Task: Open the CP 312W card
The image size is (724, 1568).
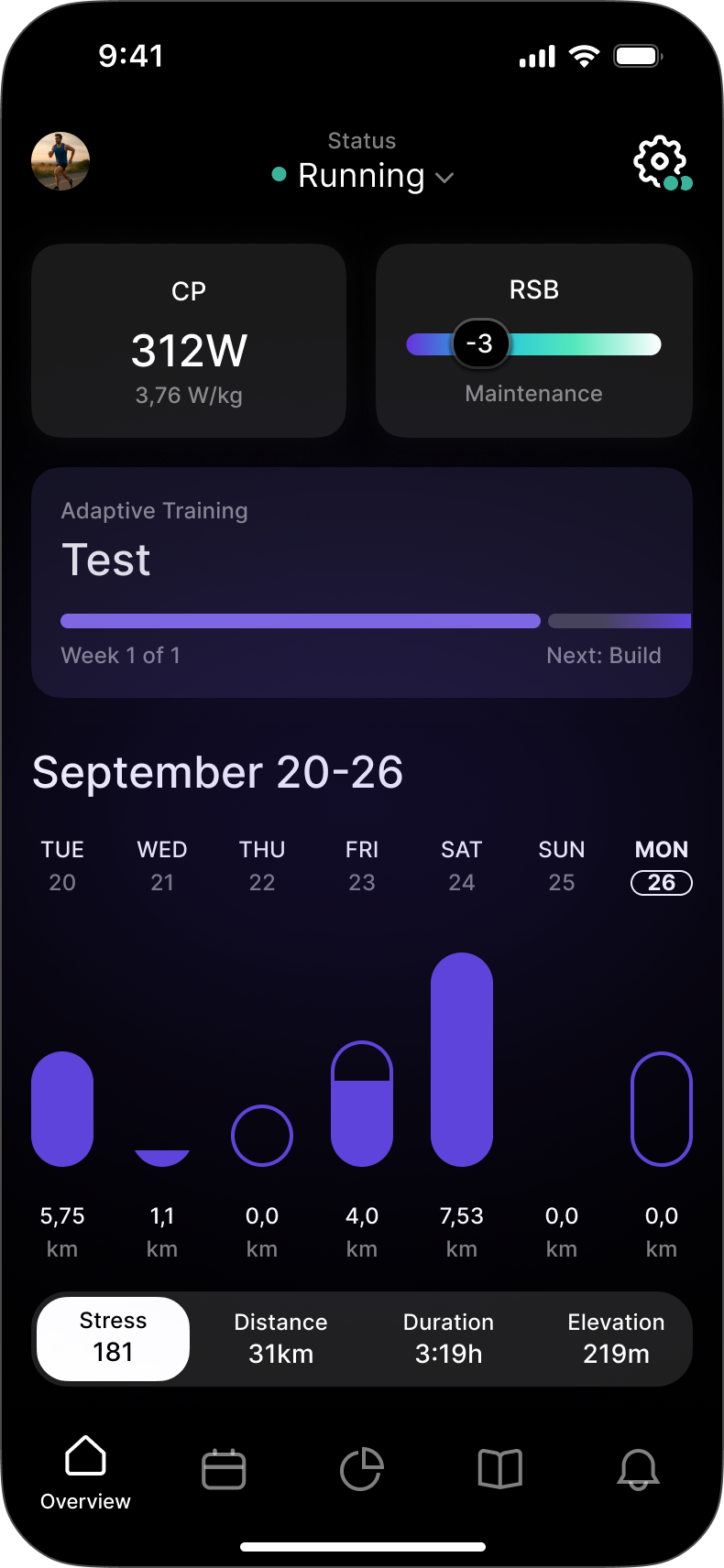Action: [x=189, y=341]
